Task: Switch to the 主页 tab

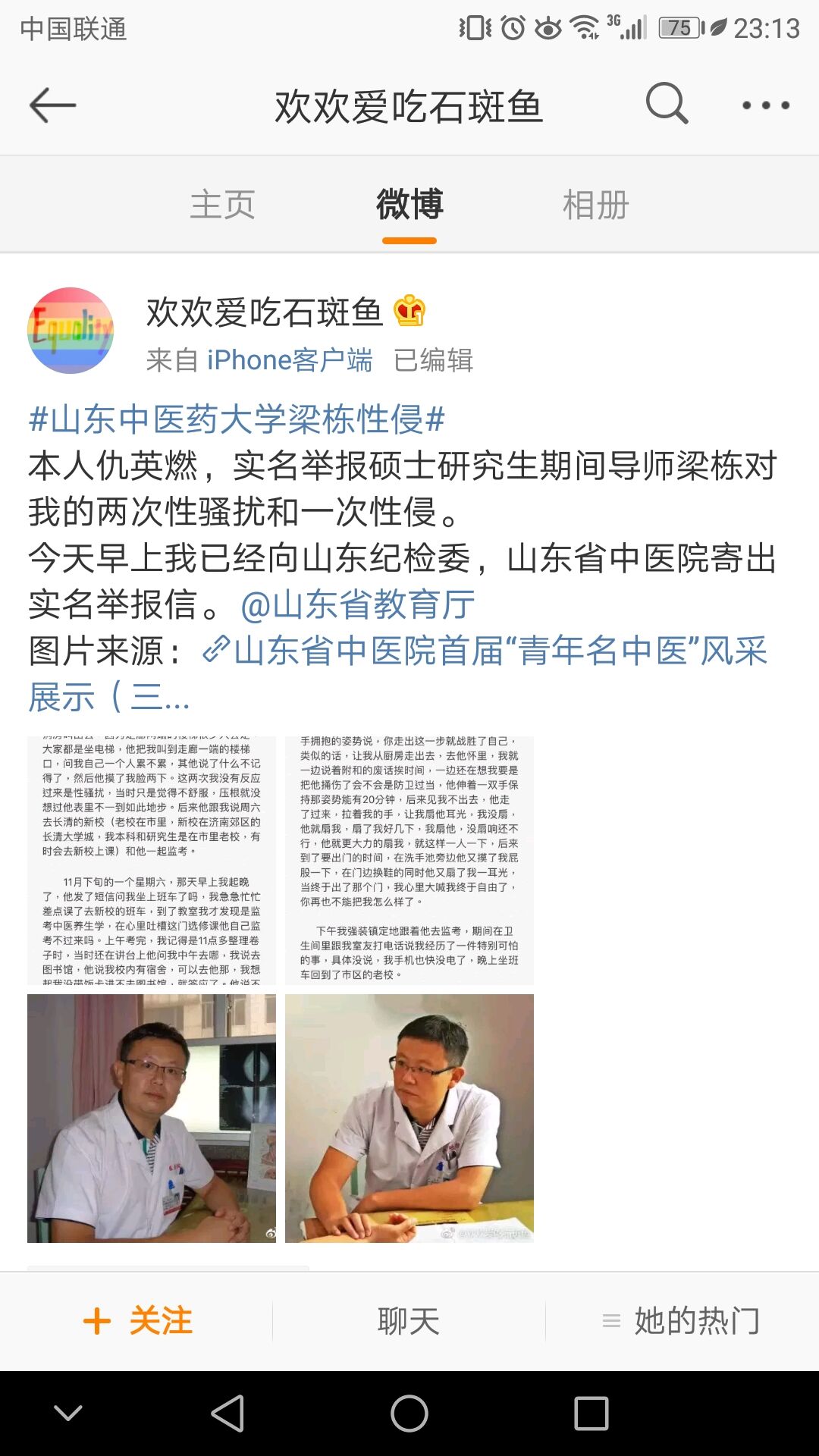Action: pyautogui.click(x=224, y=203)
